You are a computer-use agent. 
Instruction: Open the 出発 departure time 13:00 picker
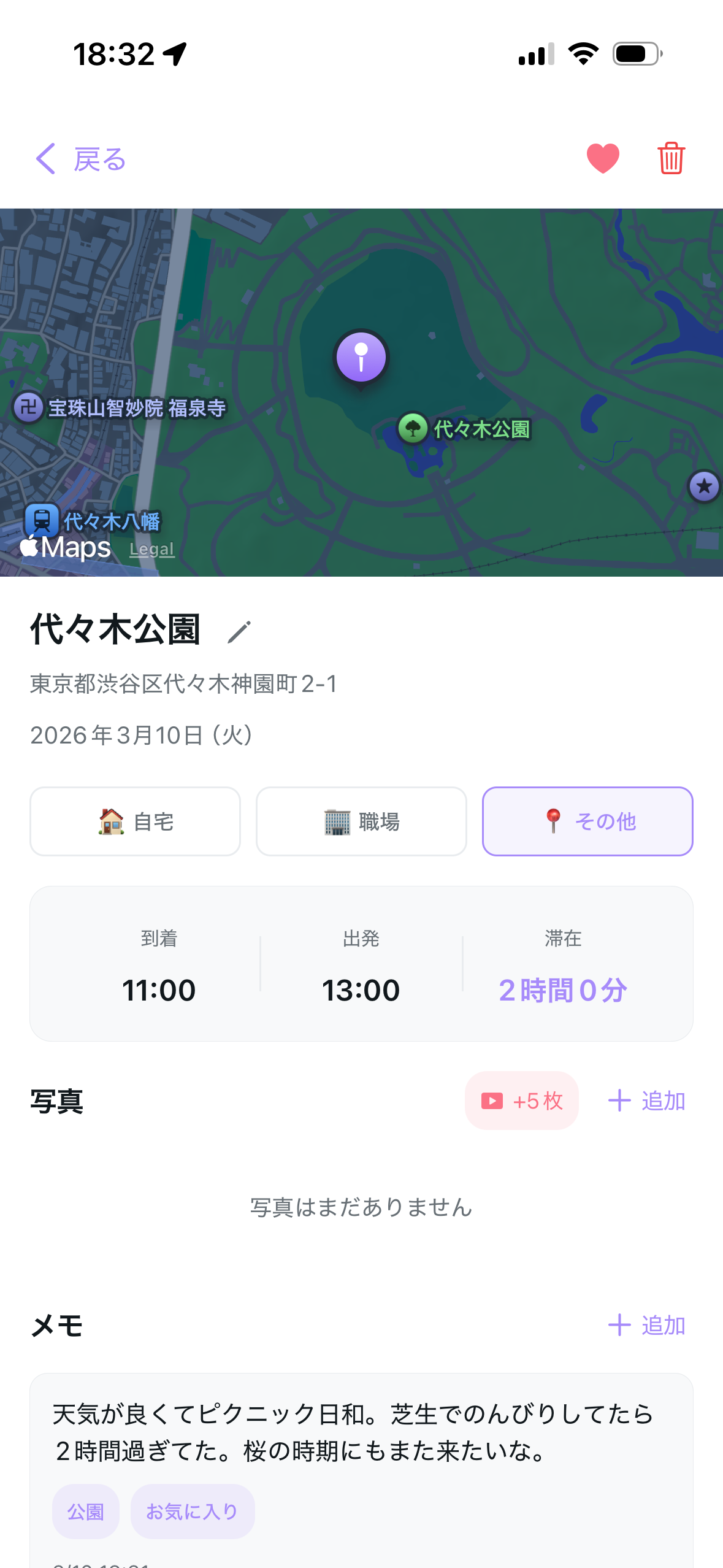click(x=361, y=990)
